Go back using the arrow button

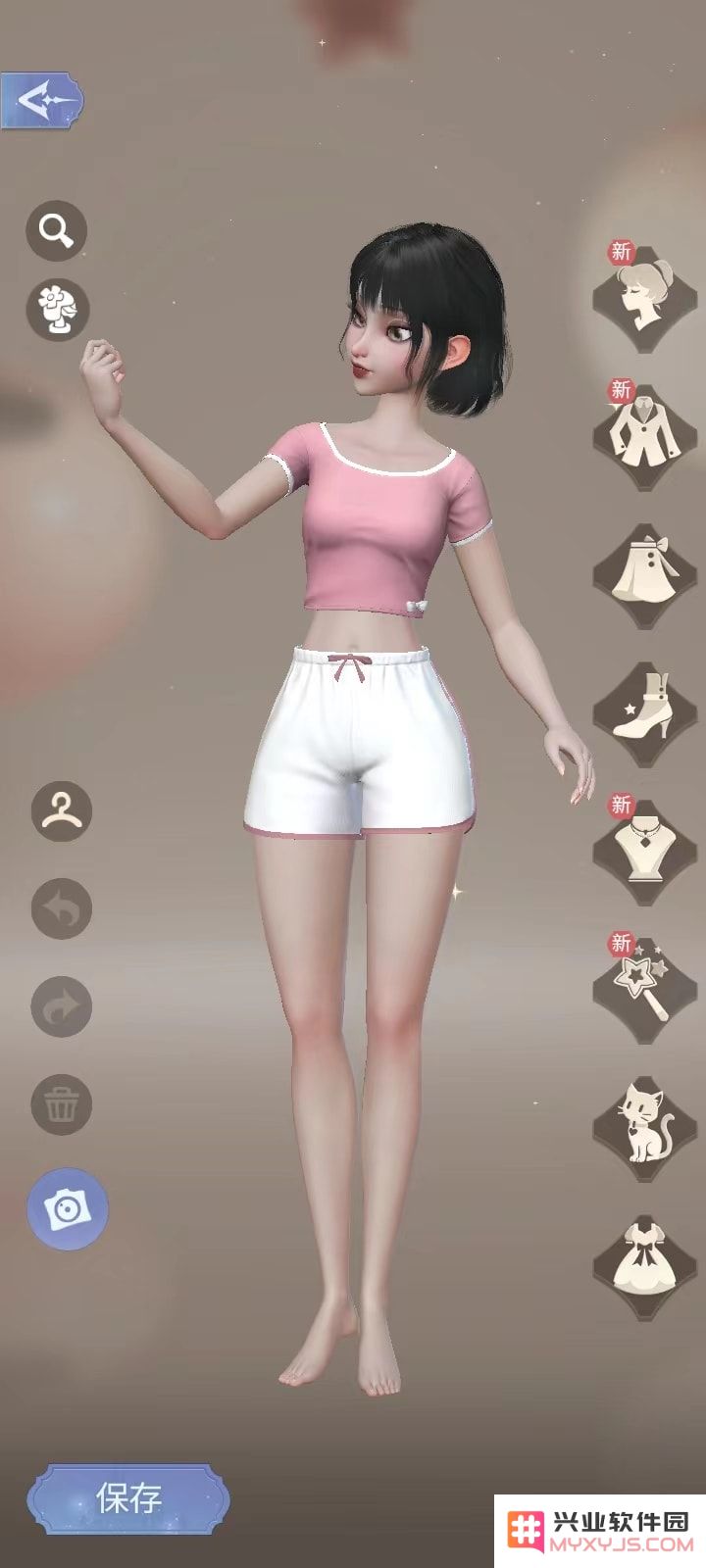42,100
